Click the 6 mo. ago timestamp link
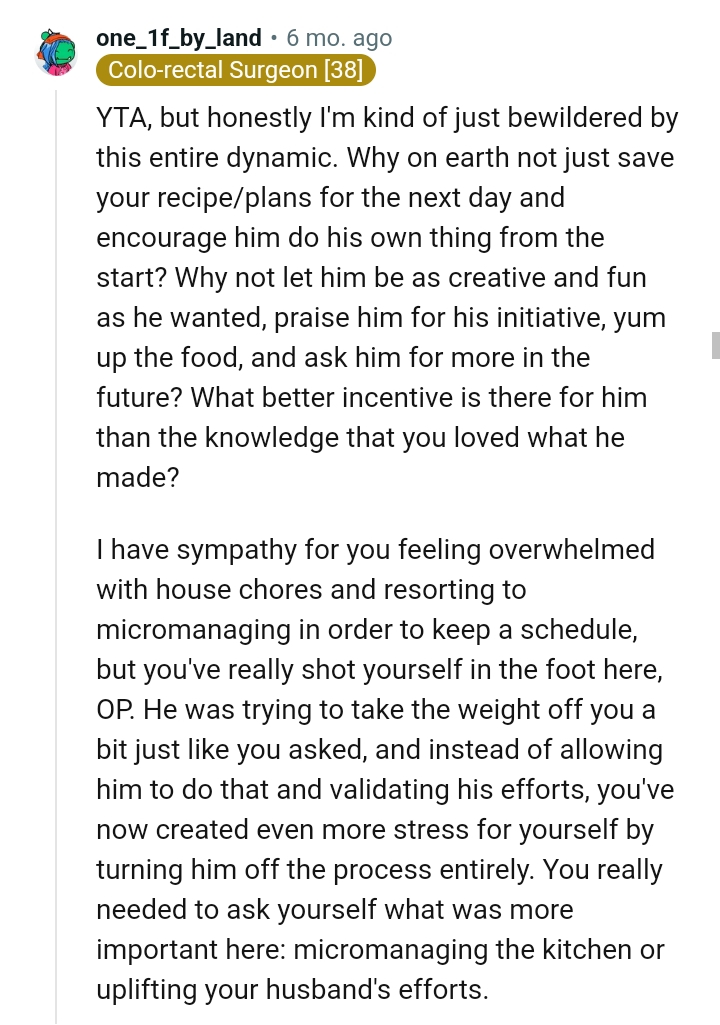The height and width of the screenshot is (1025, 720). (x=337, y=38)
